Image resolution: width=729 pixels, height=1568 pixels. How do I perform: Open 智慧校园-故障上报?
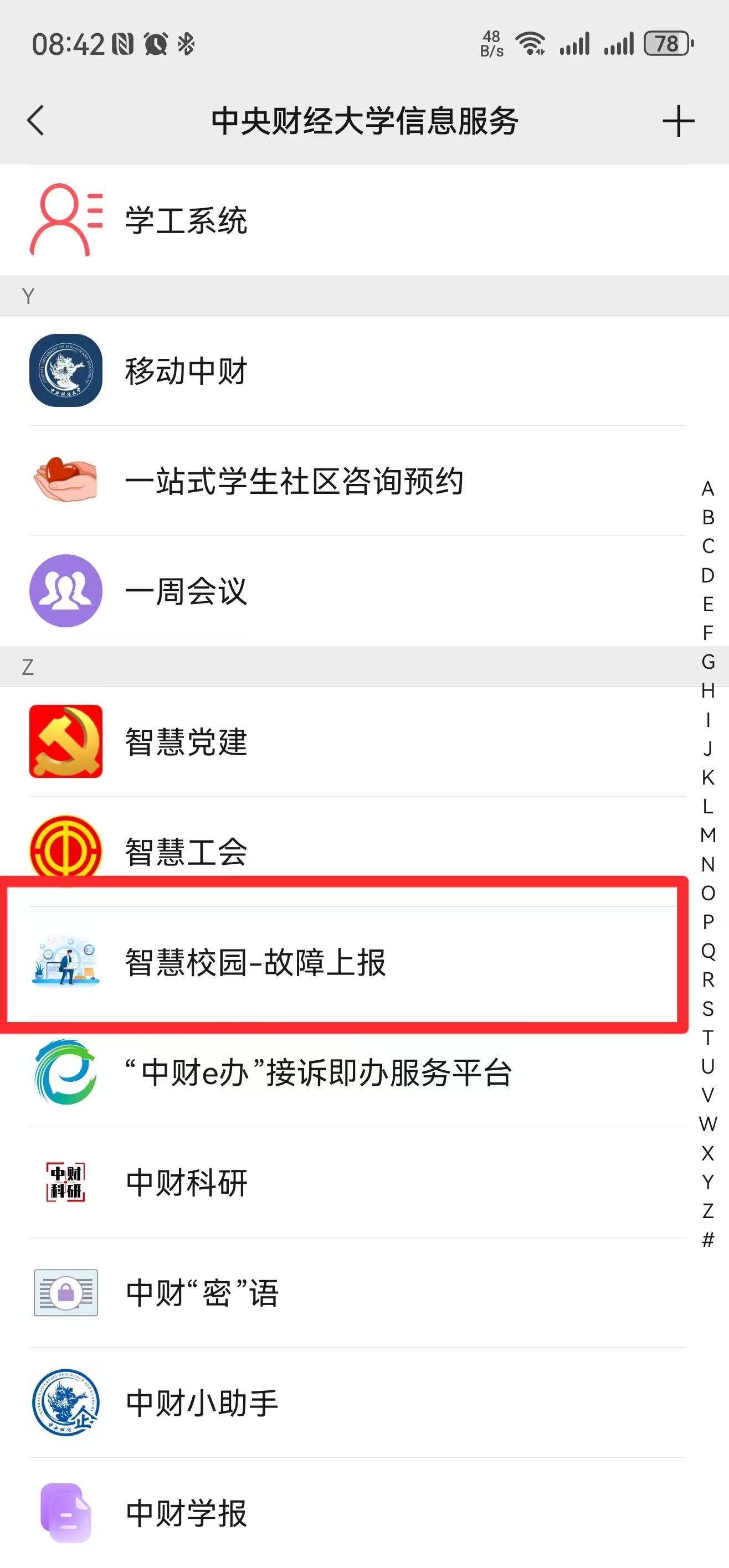coord(255,962)
